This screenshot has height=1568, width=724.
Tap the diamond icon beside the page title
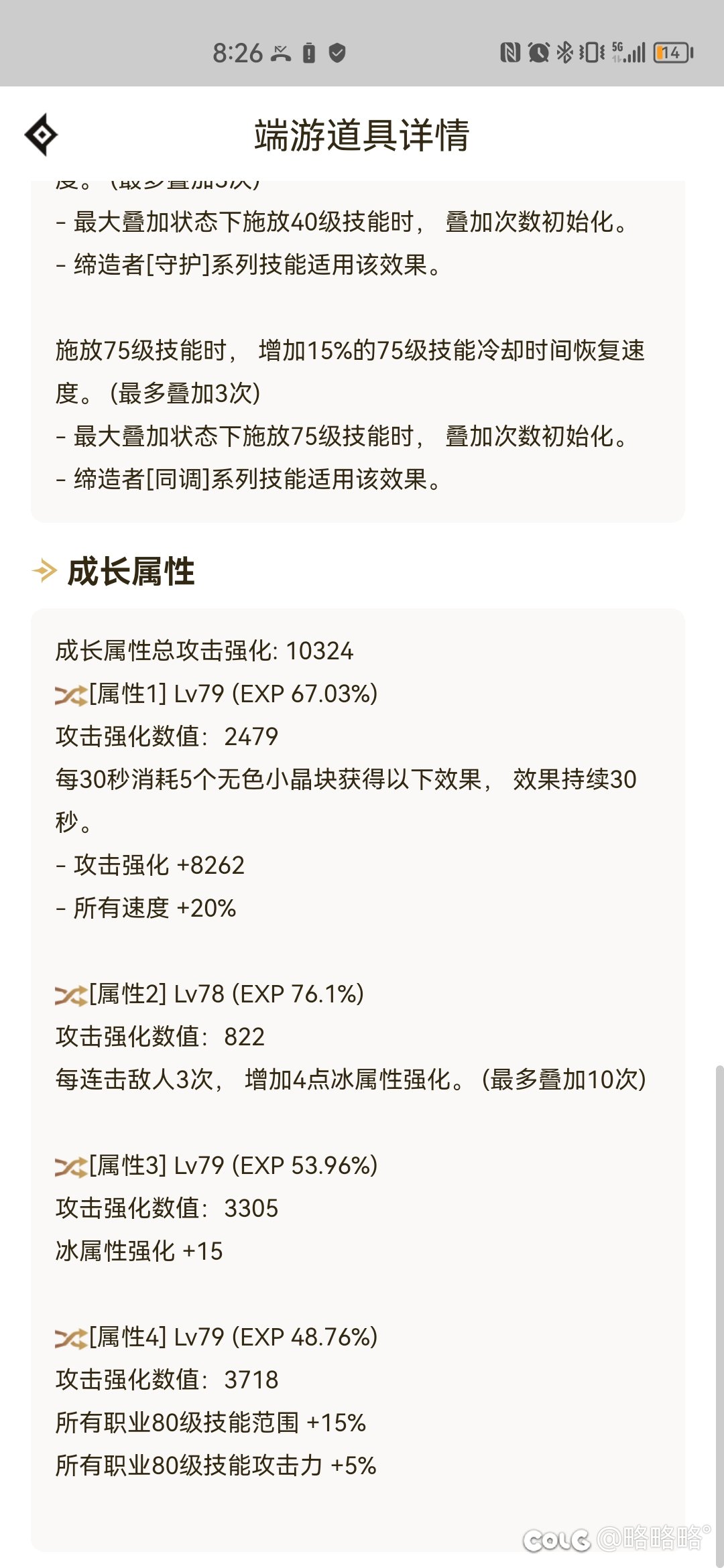click(42, 135)
